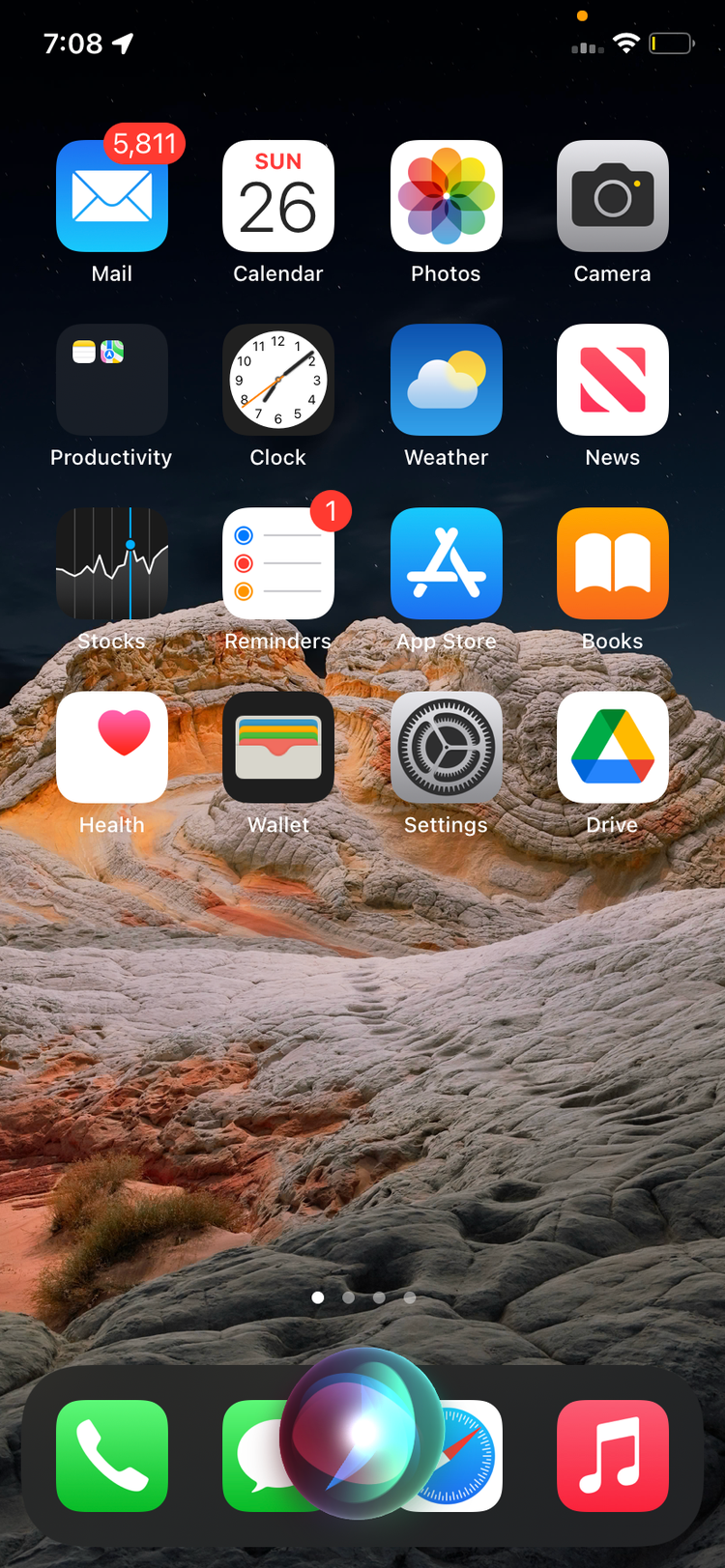
Task: Open the Books app
Action: tap(612, 563)
